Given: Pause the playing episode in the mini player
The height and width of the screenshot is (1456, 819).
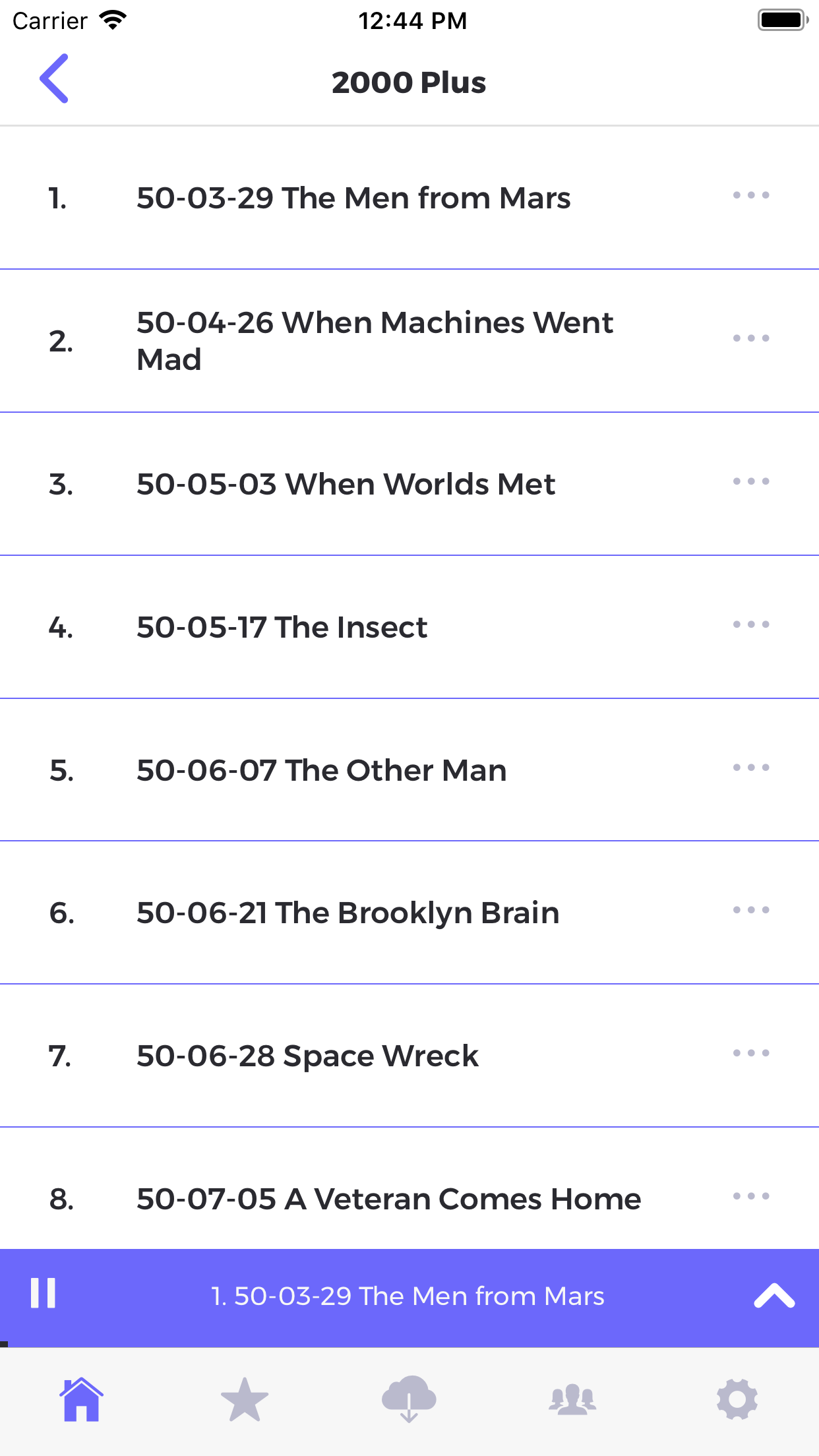Looking at the screenshot, I should (x=44, y=1294).
